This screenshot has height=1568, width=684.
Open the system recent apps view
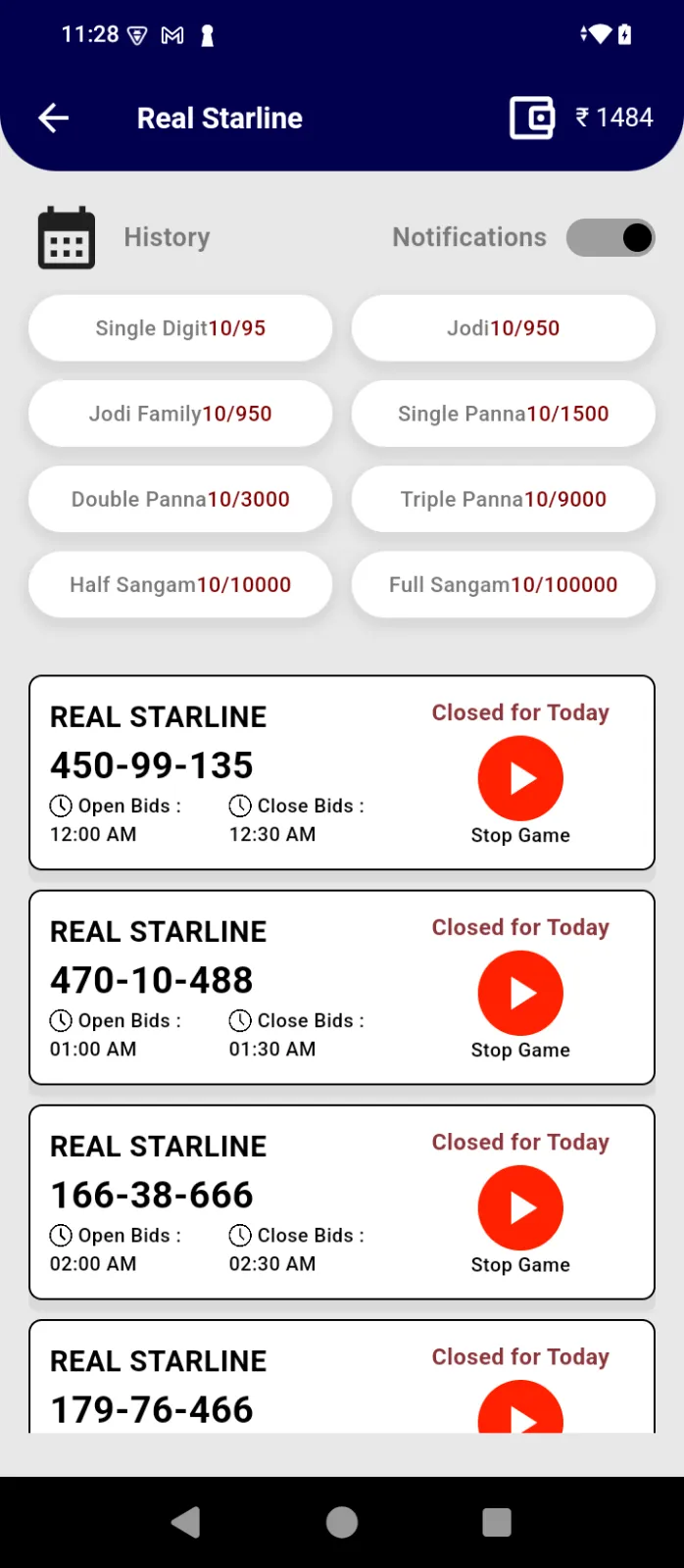[x=497, y=1522]
